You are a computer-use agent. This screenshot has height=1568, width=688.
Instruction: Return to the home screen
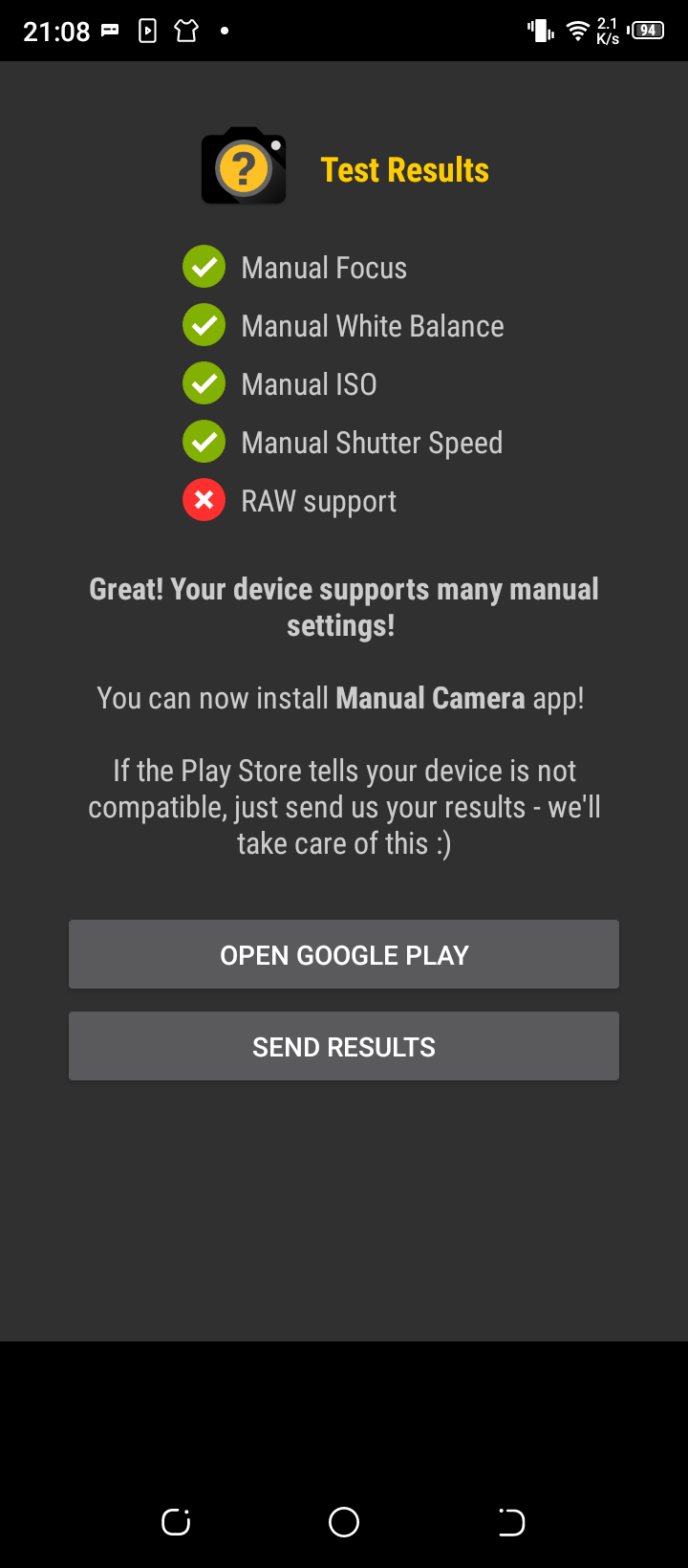click(x=344, y=1522)
